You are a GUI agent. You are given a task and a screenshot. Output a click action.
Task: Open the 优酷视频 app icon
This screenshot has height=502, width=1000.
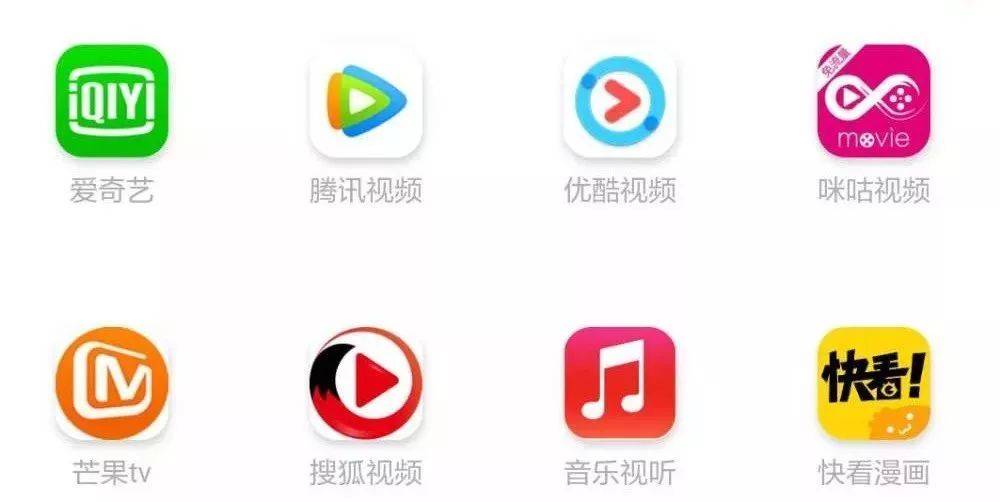coord(619,101)
